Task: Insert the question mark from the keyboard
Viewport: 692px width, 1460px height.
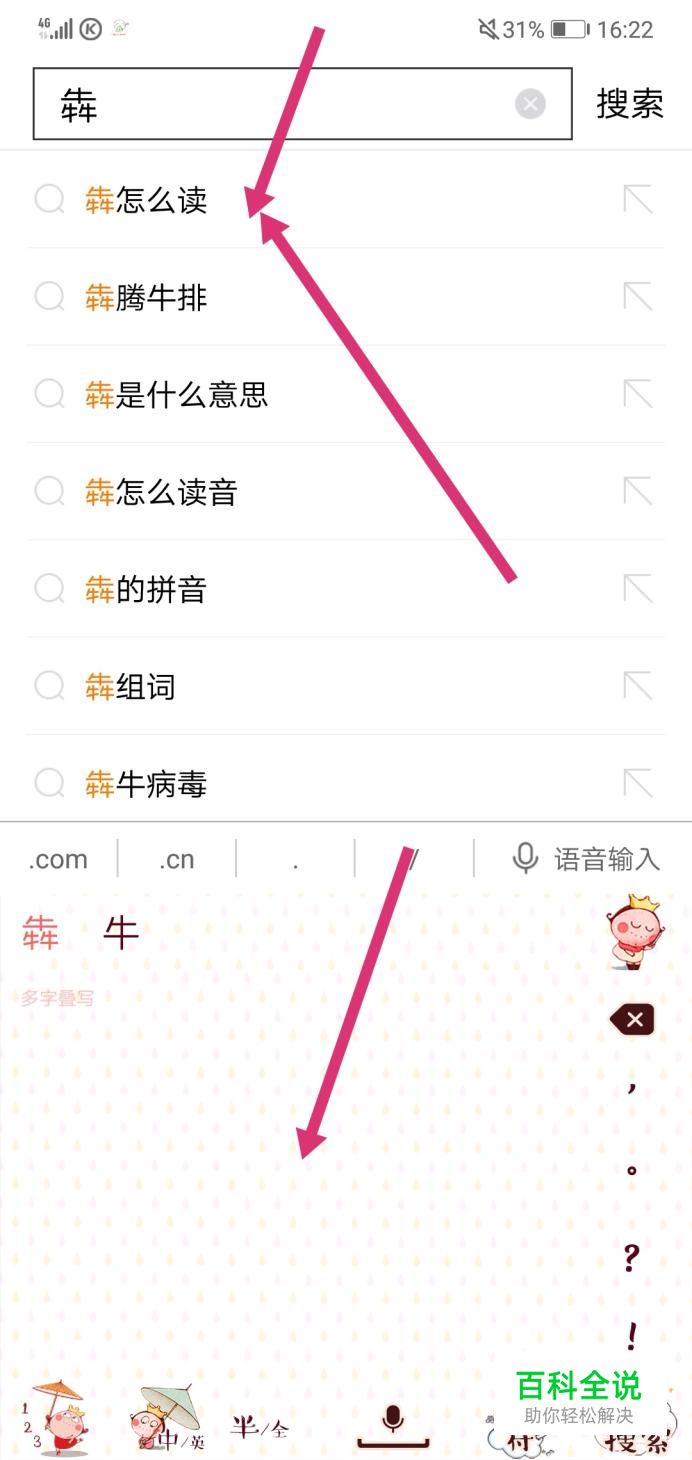Action: [x=631, y=1257]
